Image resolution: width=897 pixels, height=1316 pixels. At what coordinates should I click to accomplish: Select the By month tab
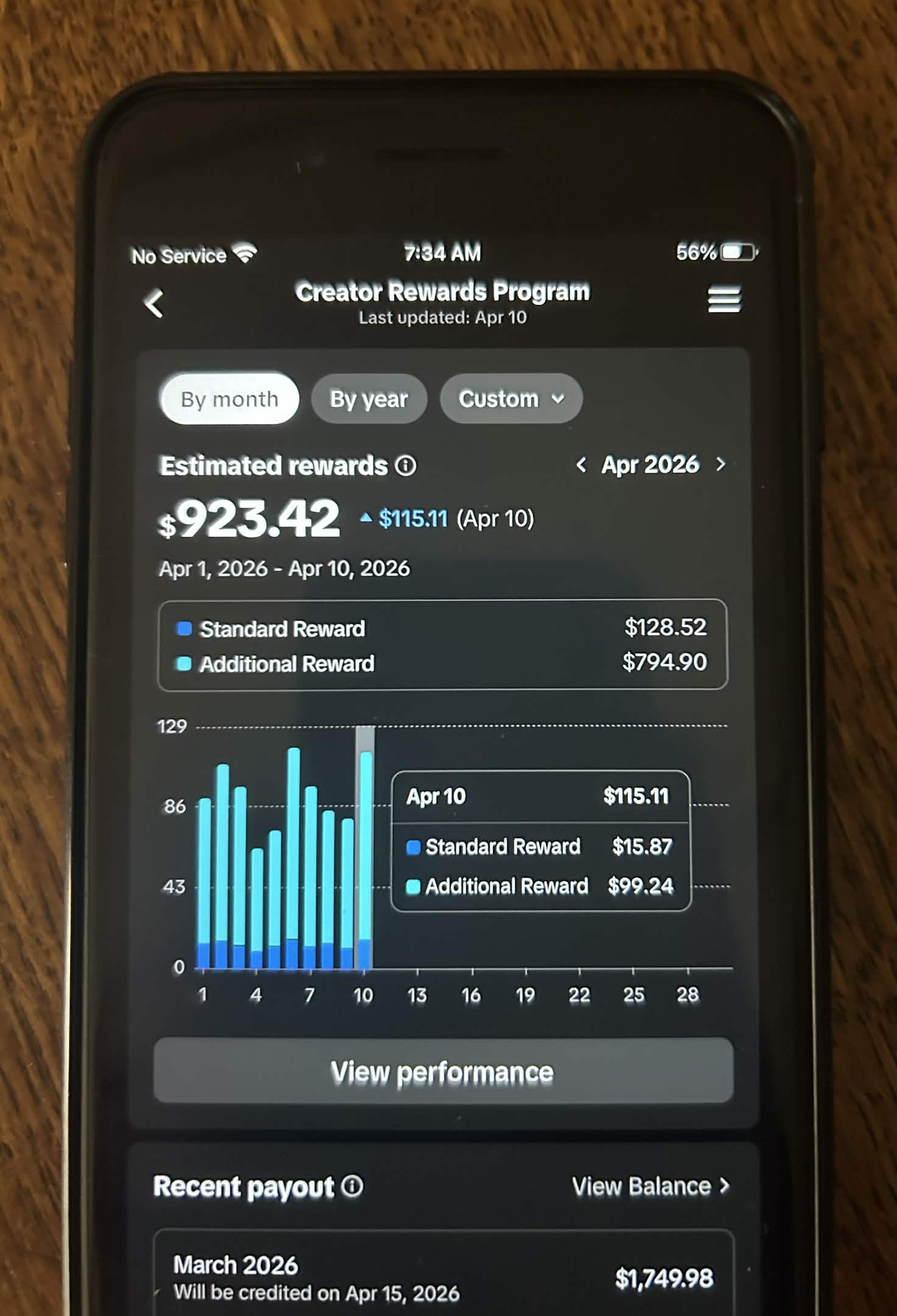[x=229, y=398]
